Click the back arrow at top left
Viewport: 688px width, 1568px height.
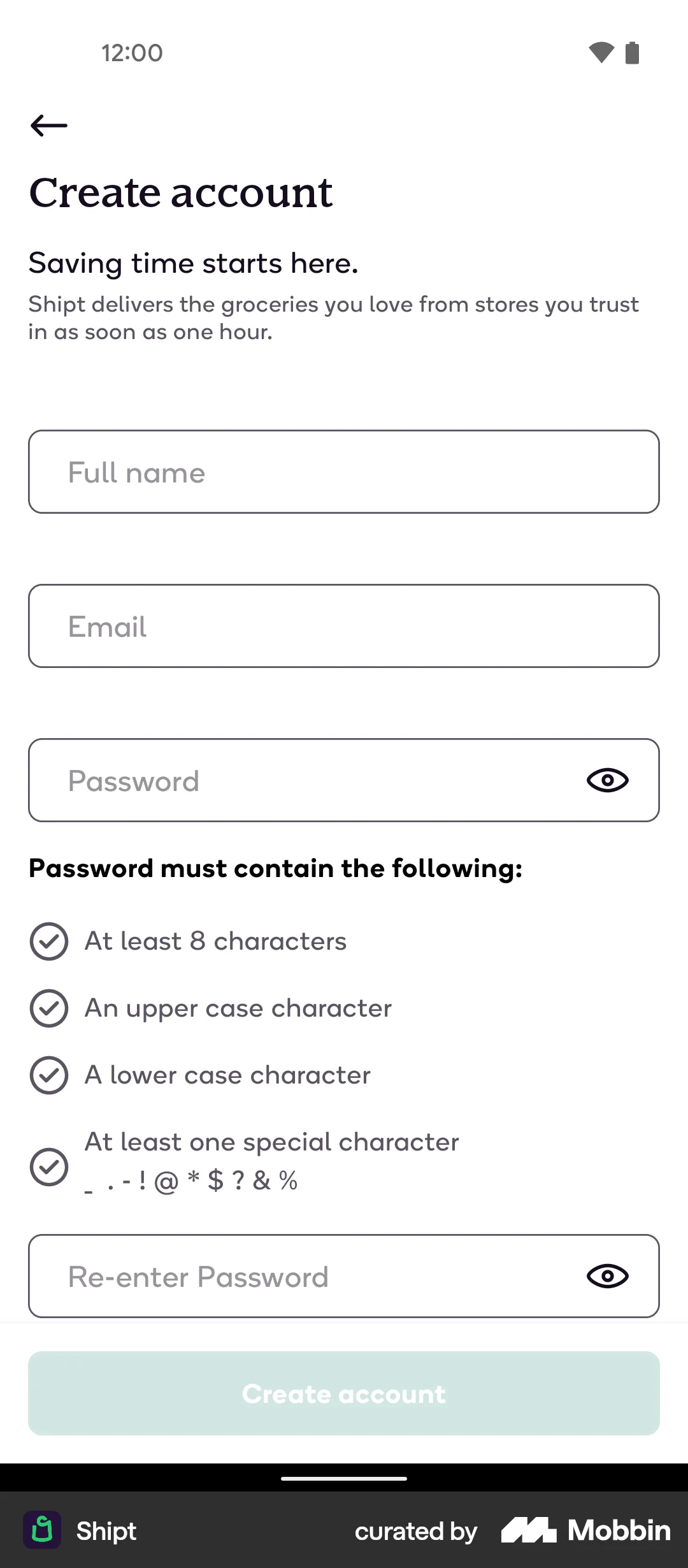48,125
